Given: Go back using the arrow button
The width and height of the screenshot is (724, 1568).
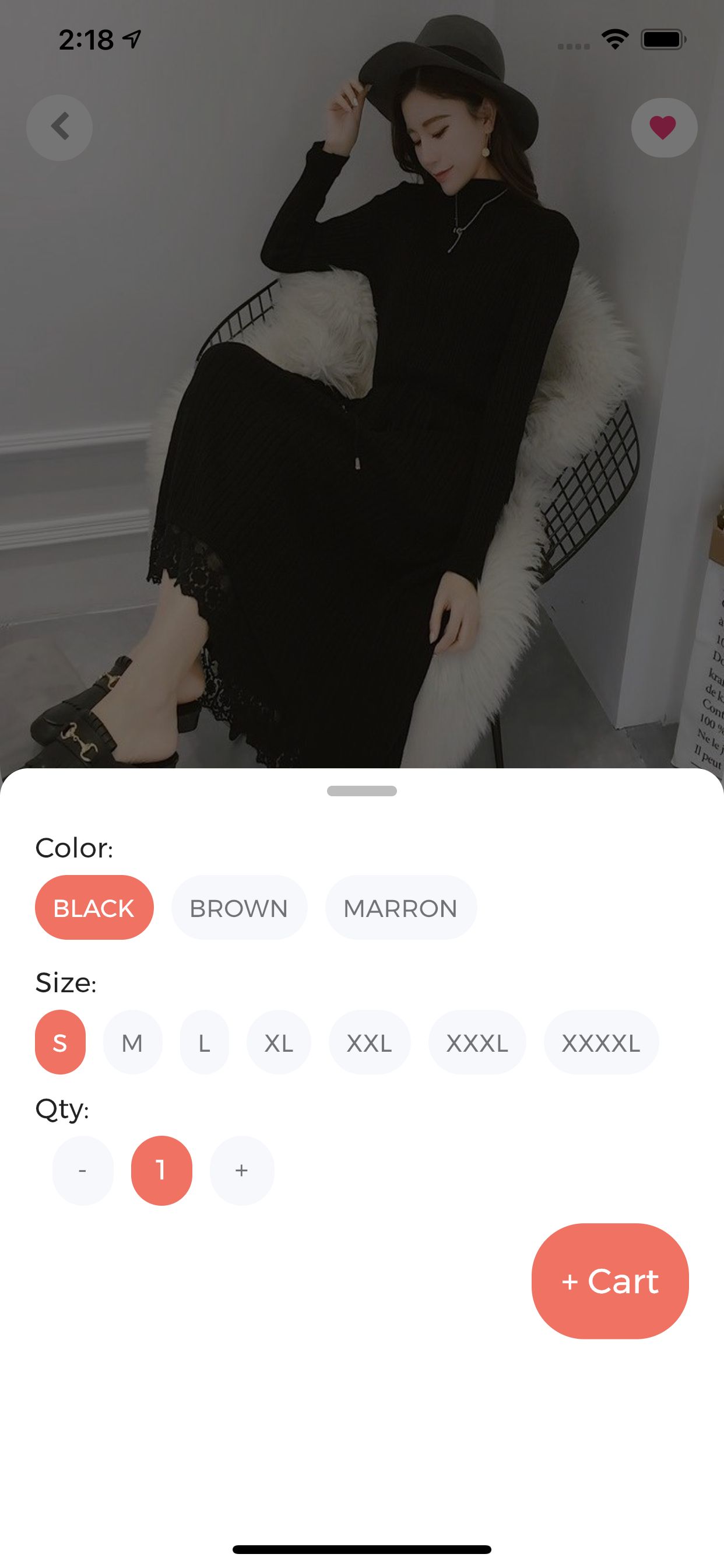Looking at the screenshot, I should [x=59, y=128].
